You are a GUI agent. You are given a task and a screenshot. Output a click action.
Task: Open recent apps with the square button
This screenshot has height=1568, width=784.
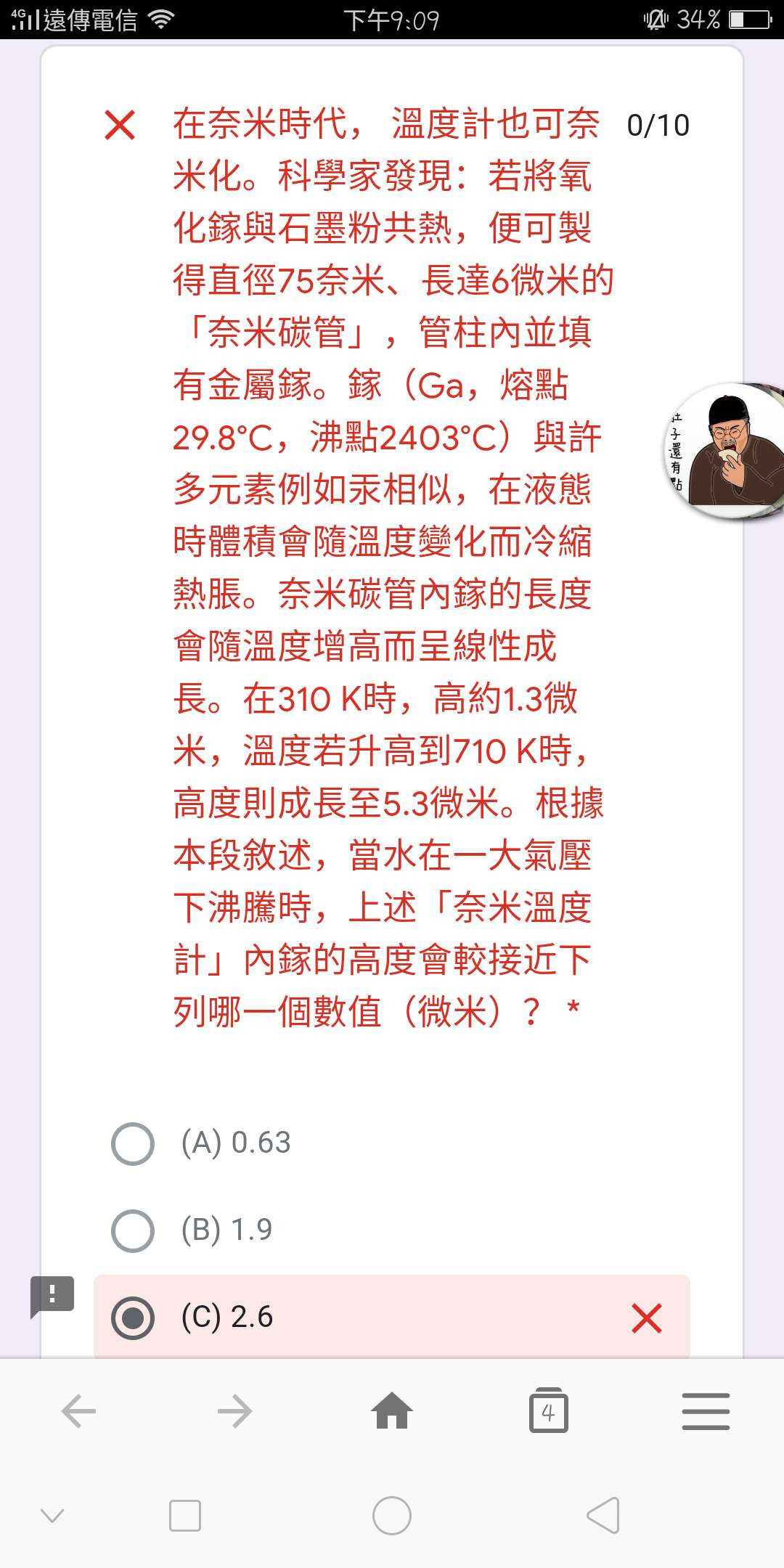(185, 1516)
